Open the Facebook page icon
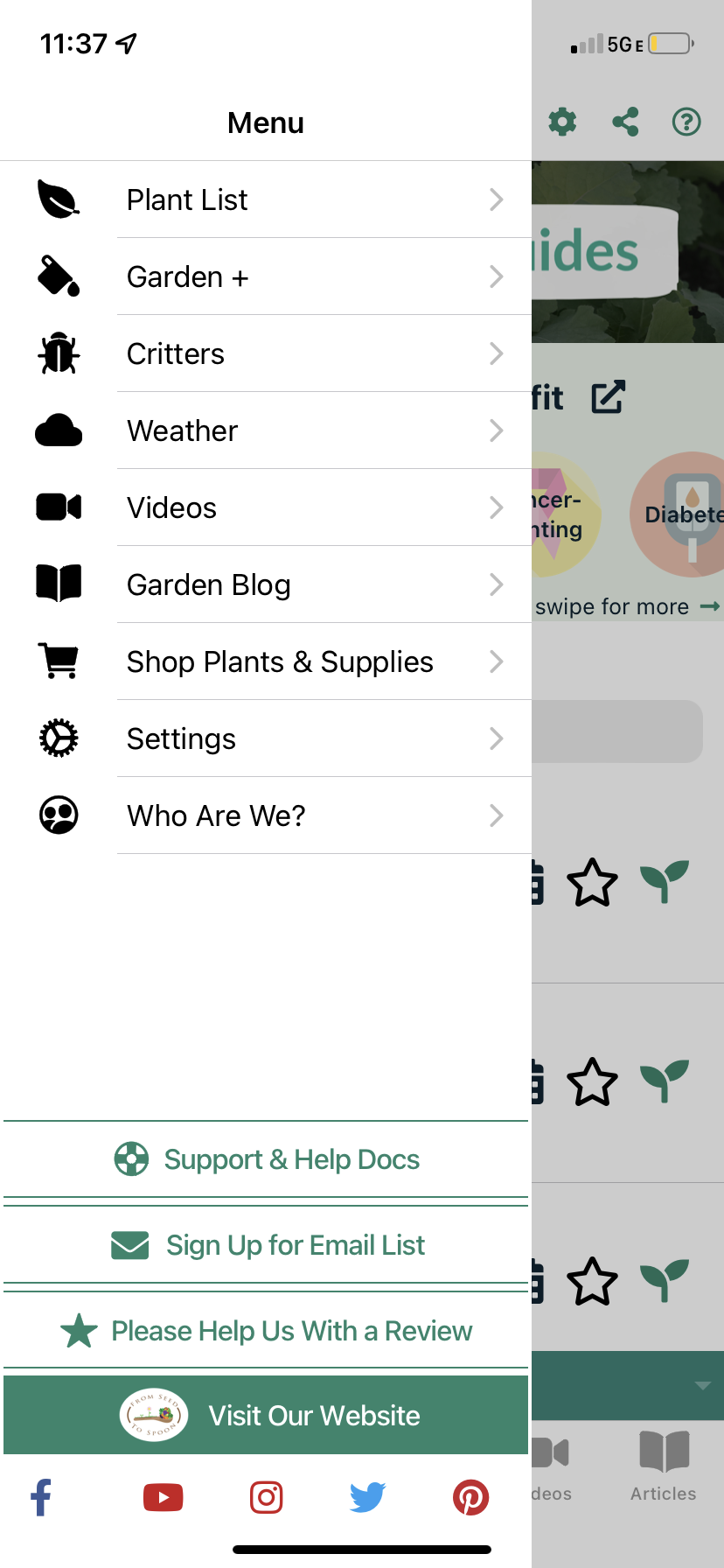The height and width of the screenshot is (1568, 724). click(x=41, y=1497)
